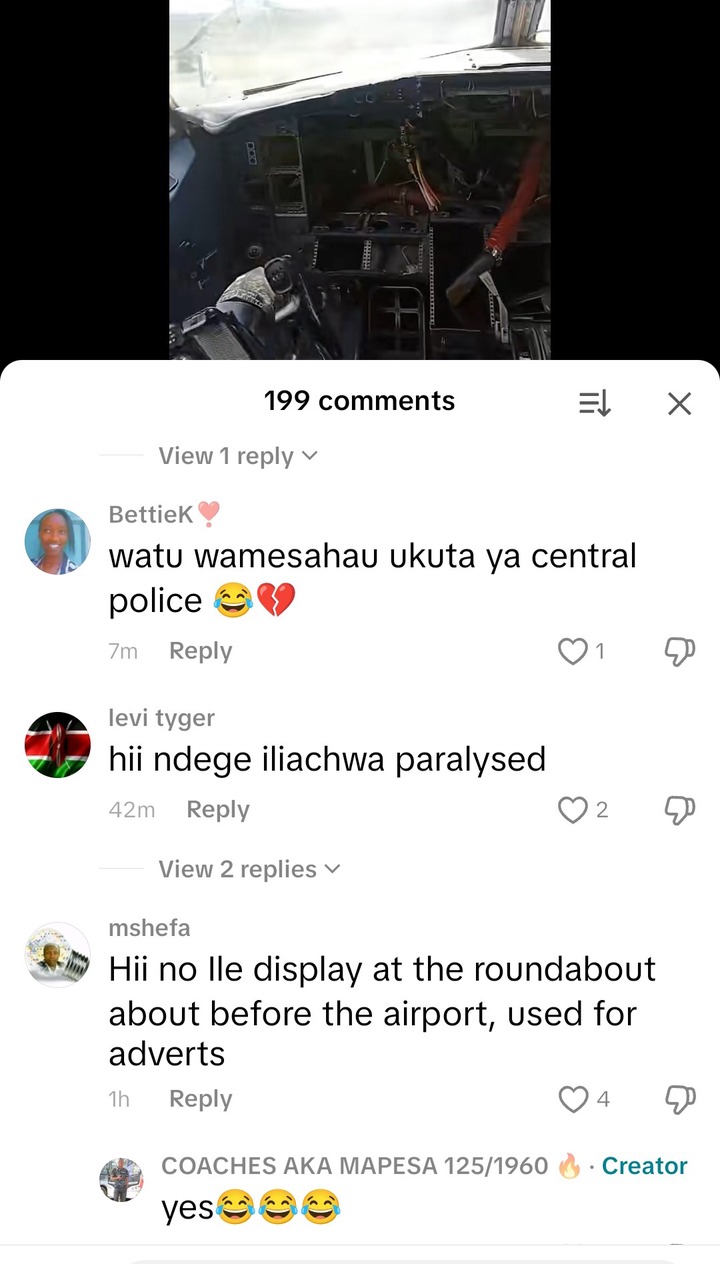Dislike BettieK's comment
Viewport: 720px width, 1264px height.
679,652
